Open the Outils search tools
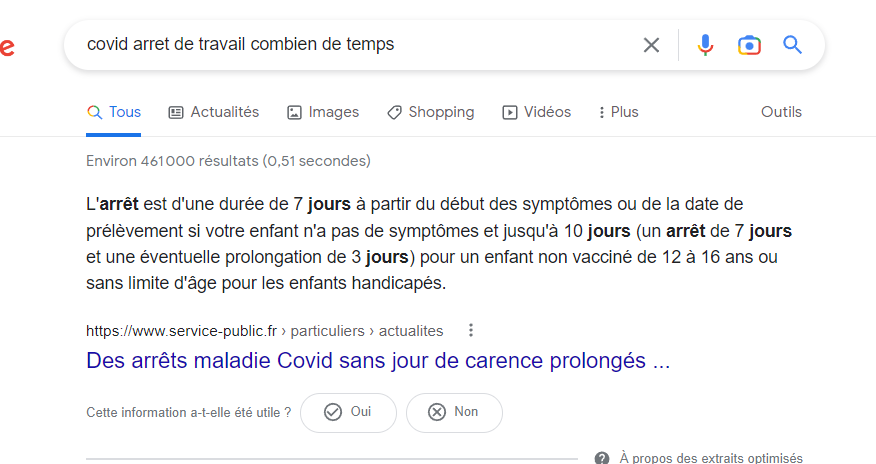The height and width of the screenshot is (464, 876). point(781,112)
